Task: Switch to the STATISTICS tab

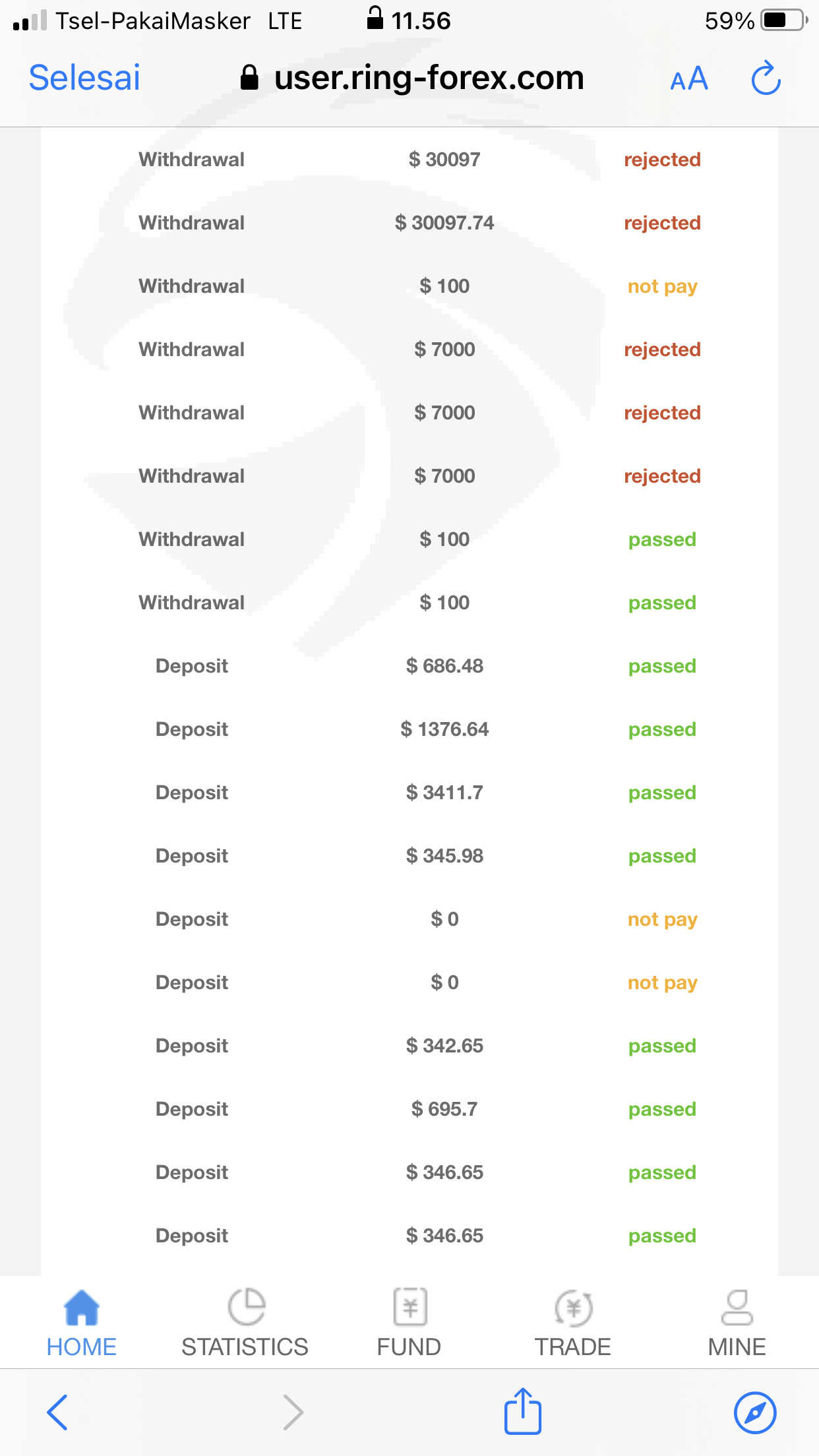Action: (x=245, y=1323)
